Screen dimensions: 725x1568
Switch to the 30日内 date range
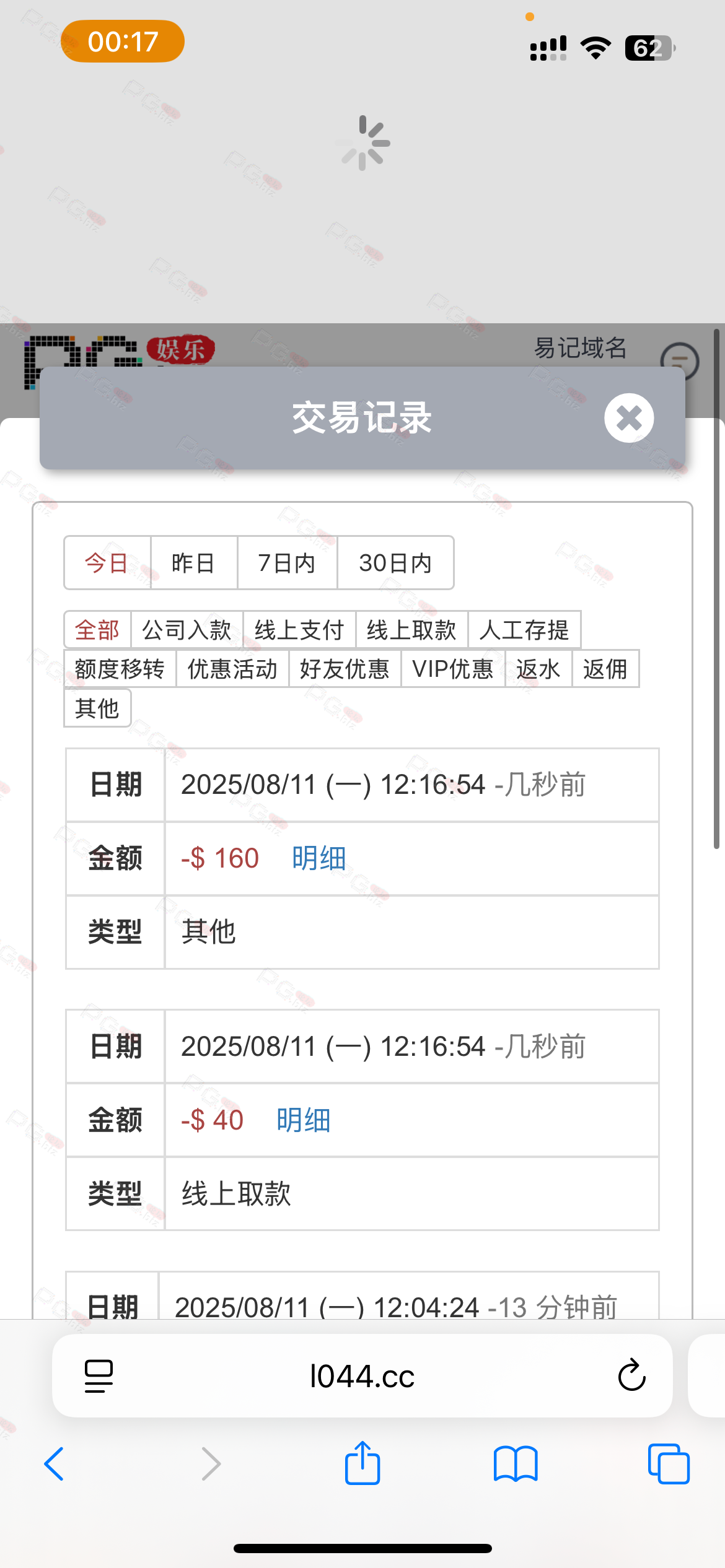[395, 563]
